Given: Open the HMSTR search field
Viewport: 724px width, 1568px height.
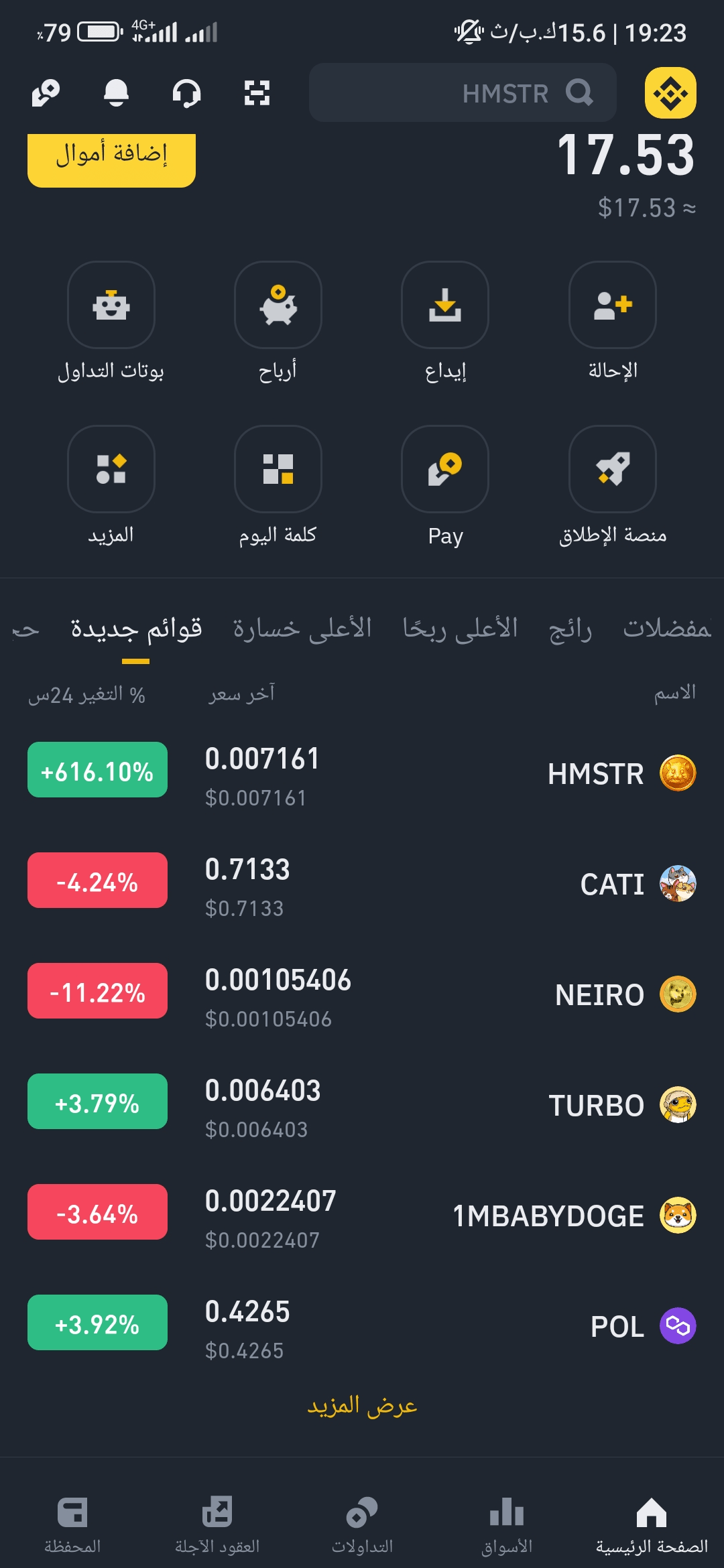Looking at the screenshot, I should [463, 92].
